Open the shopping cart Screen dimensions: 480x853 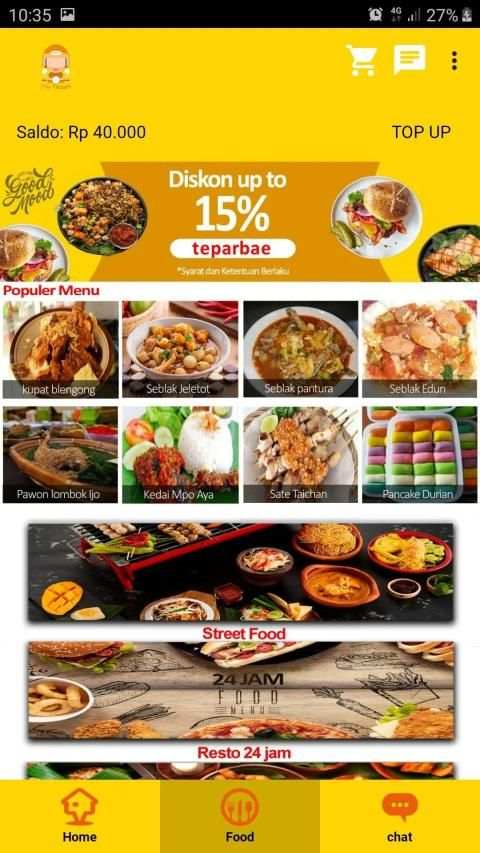(x=361, y=60)
